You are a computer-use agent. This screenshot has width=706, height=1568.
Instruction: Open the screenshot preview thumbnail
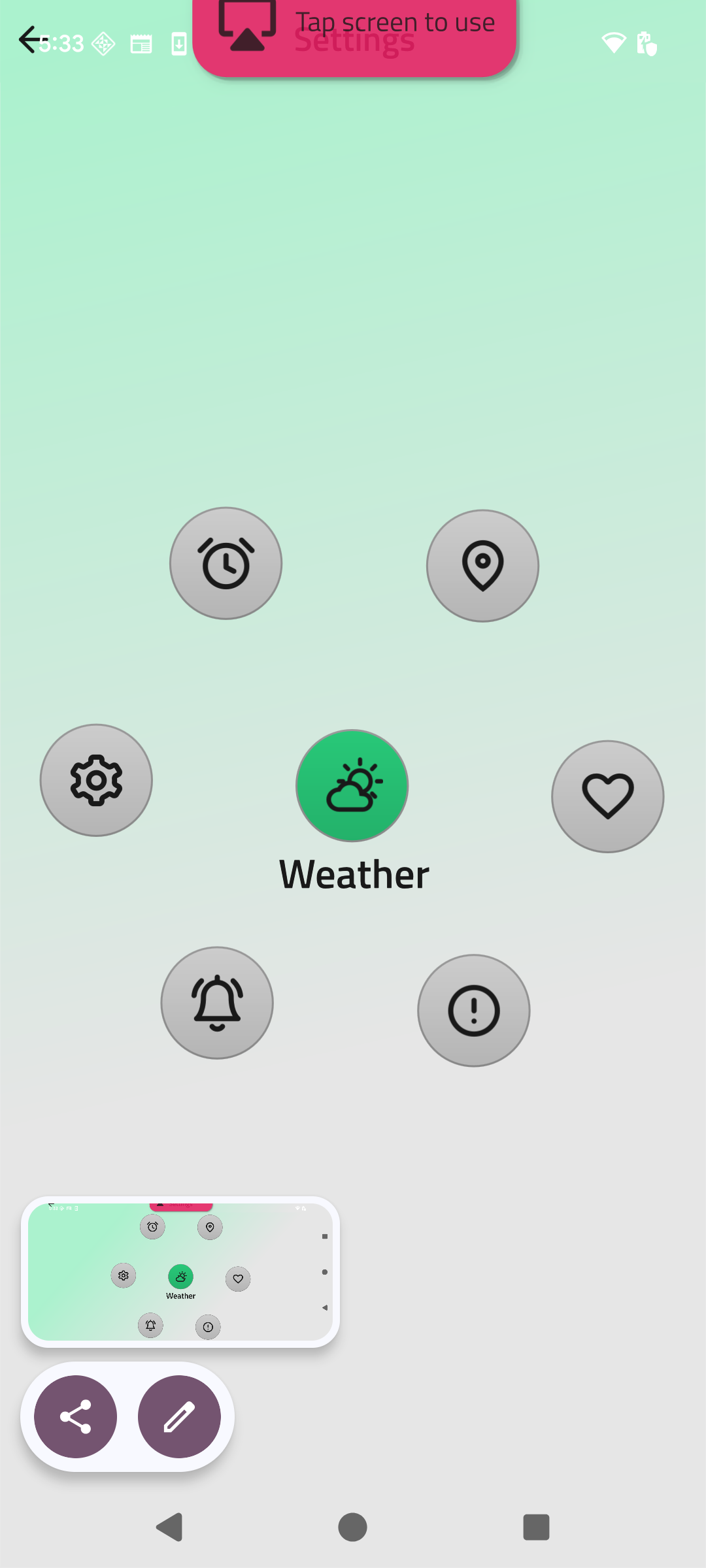pos(180,1271)
